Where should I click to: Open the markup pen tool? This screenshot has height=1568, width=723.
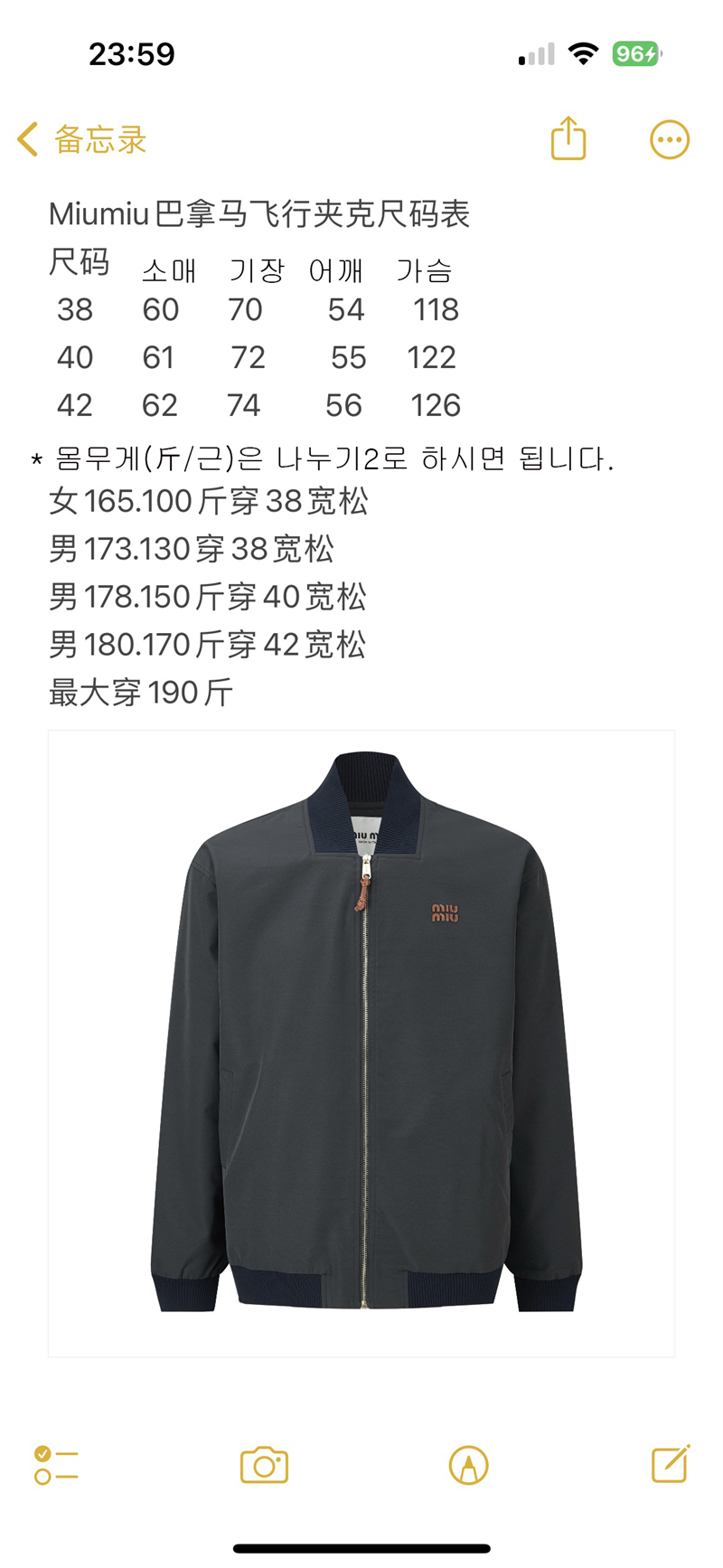click(x=468, y=1465)
